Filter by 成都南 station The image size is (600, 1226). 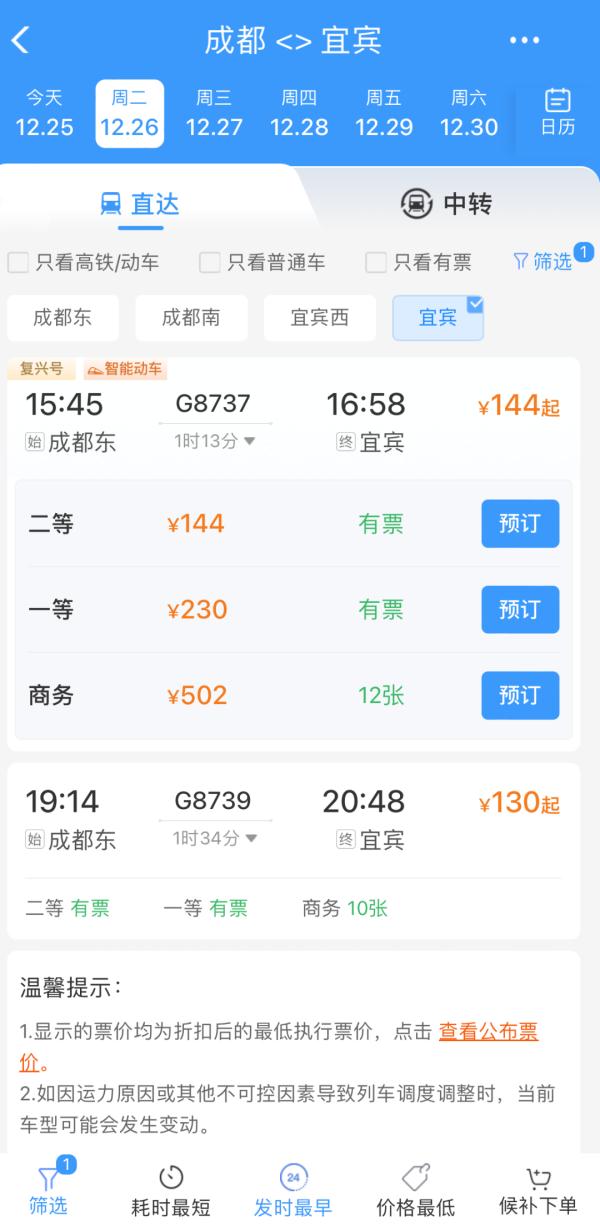point(191,318)
